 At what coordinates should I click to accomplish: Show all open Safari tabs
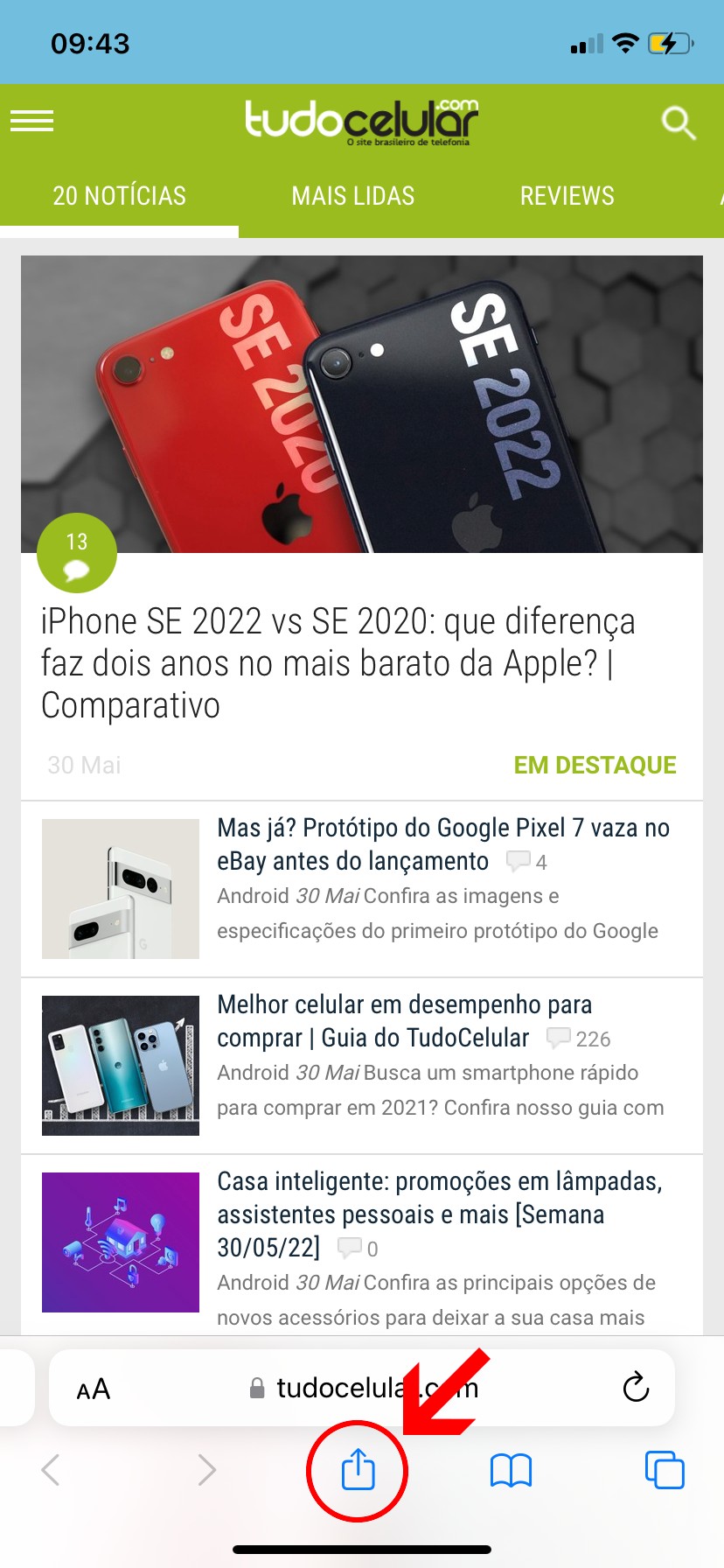click(x=665, y=1470)
